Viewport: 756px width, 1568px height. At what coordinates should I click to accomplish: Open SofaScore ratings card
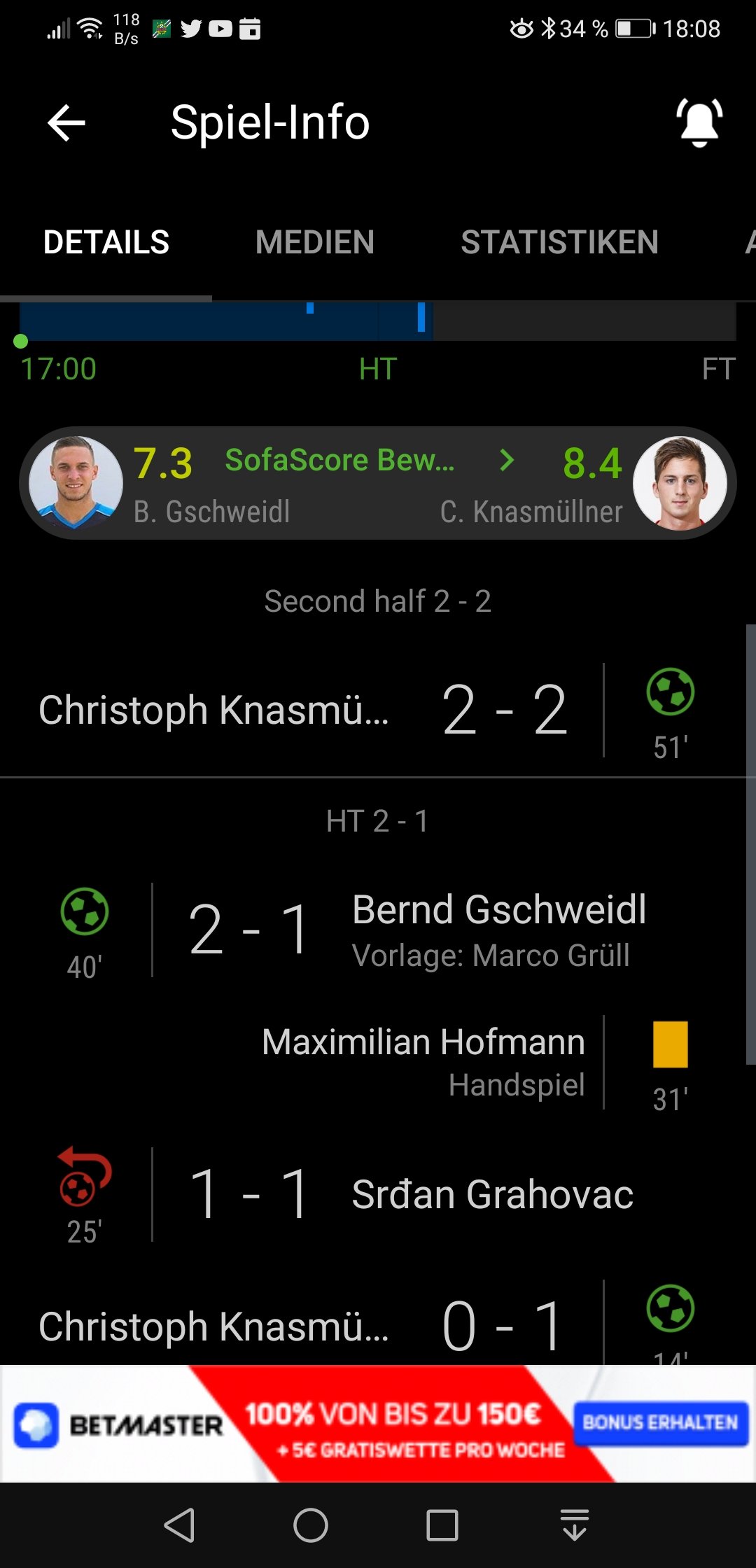(x=378, y=483)
